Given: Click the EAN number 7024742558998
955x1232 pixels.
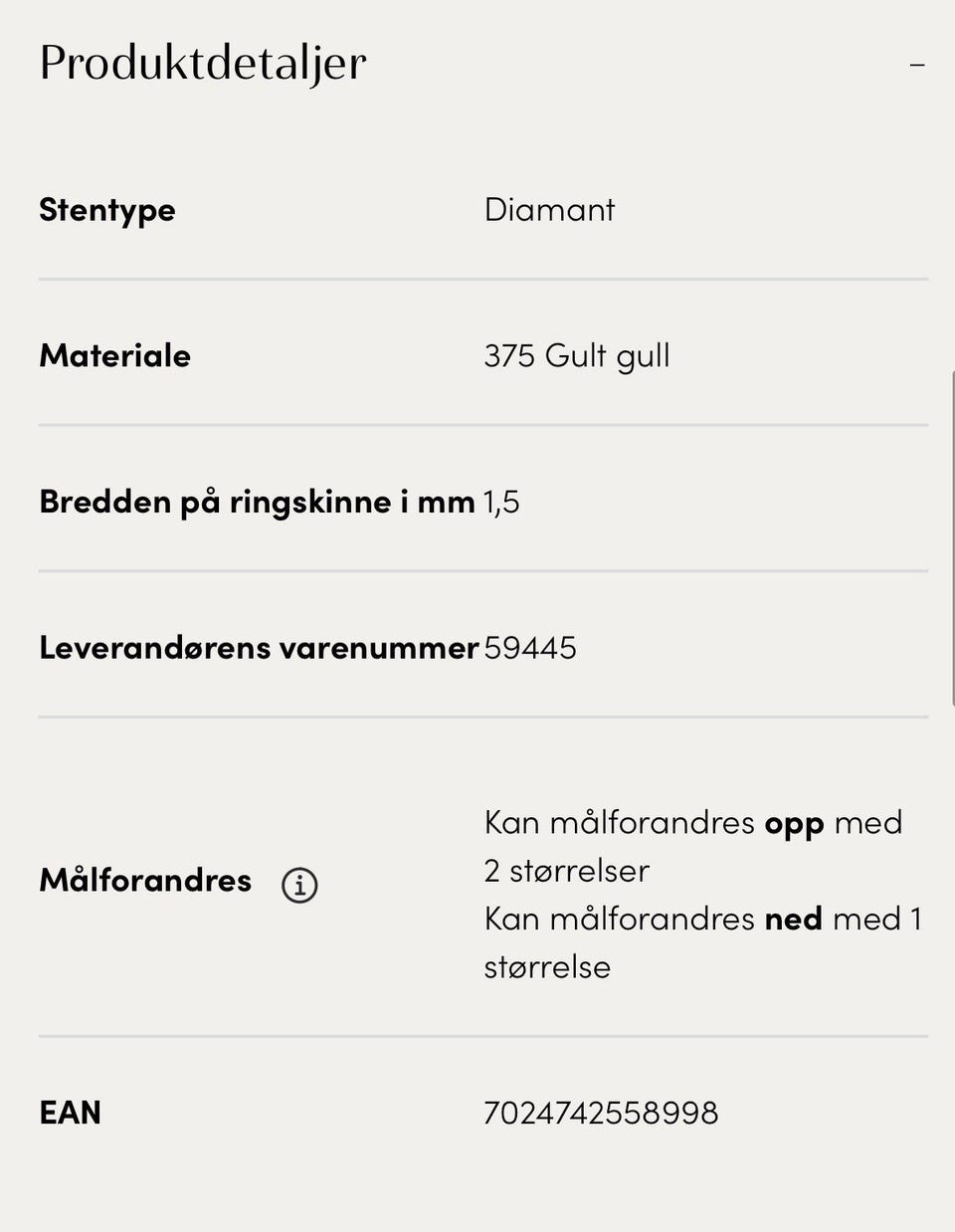Looking at the screenshot, I should pyautogui.click(x=601, y=1113).
